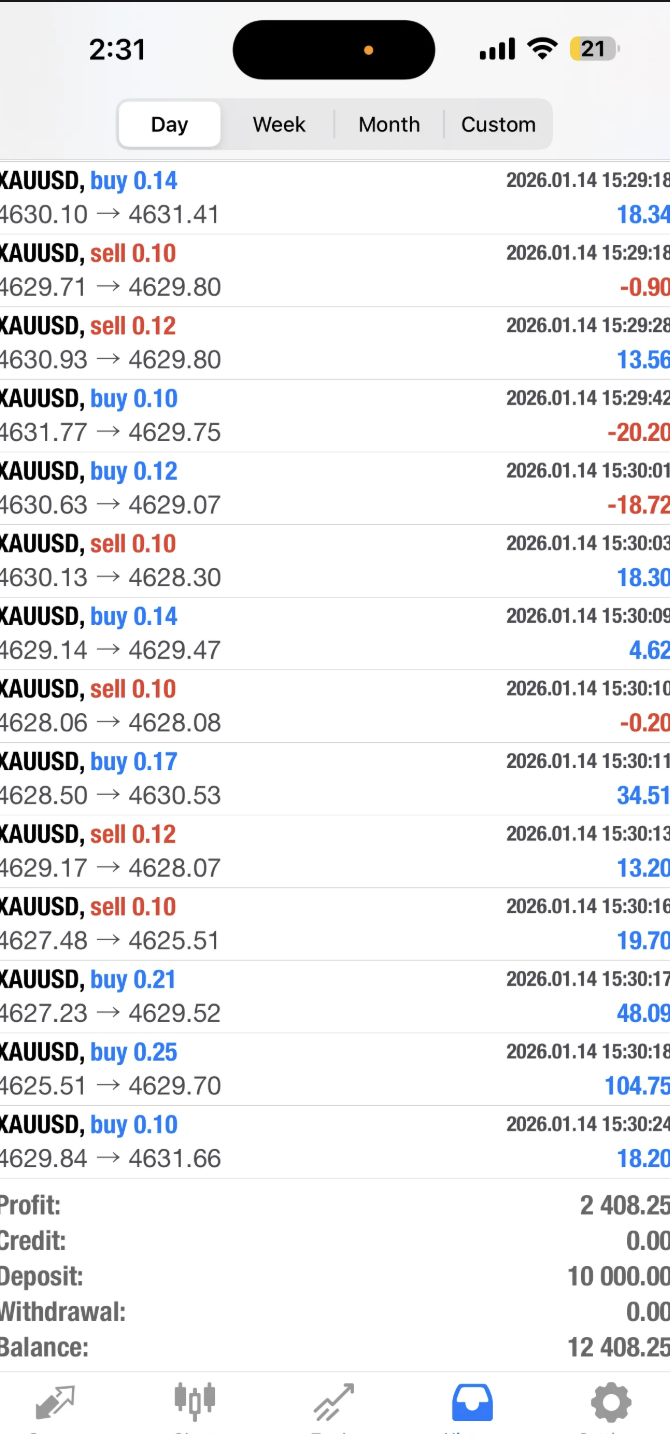Open Settings via the gear tab

pos(611,1403)
